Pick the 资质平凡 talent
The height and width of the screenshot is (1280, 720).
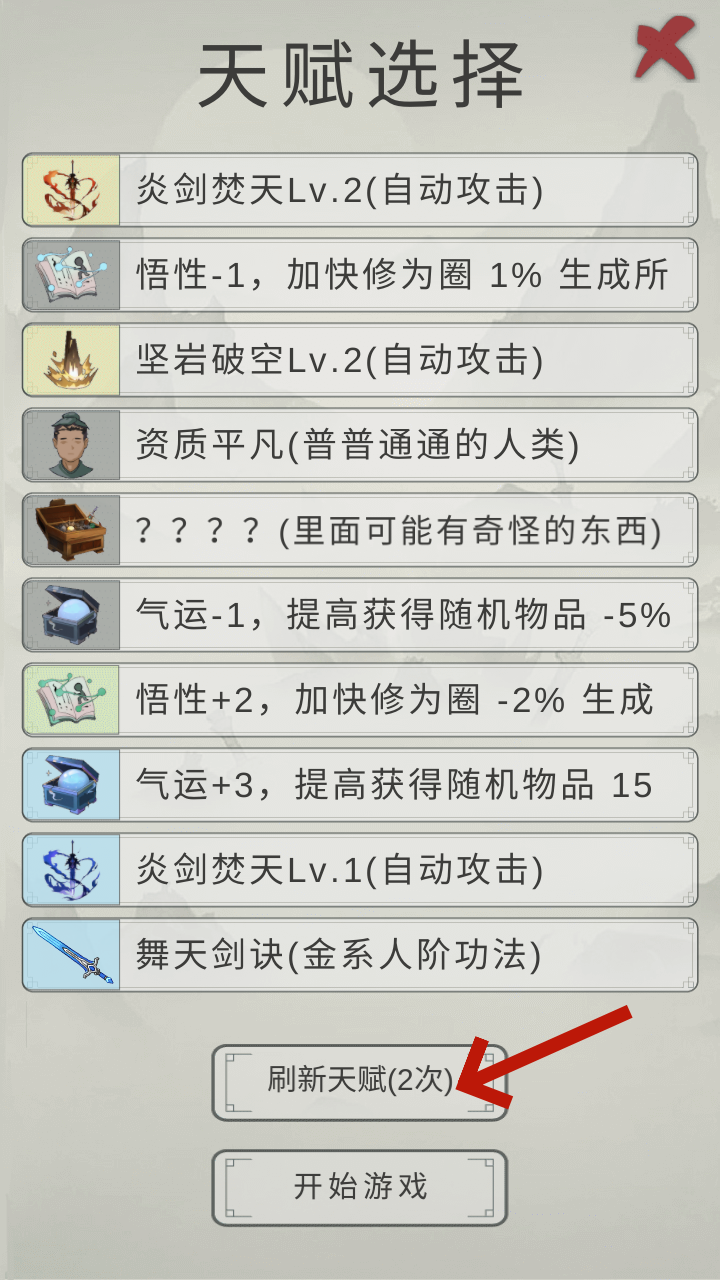[360, 445]
